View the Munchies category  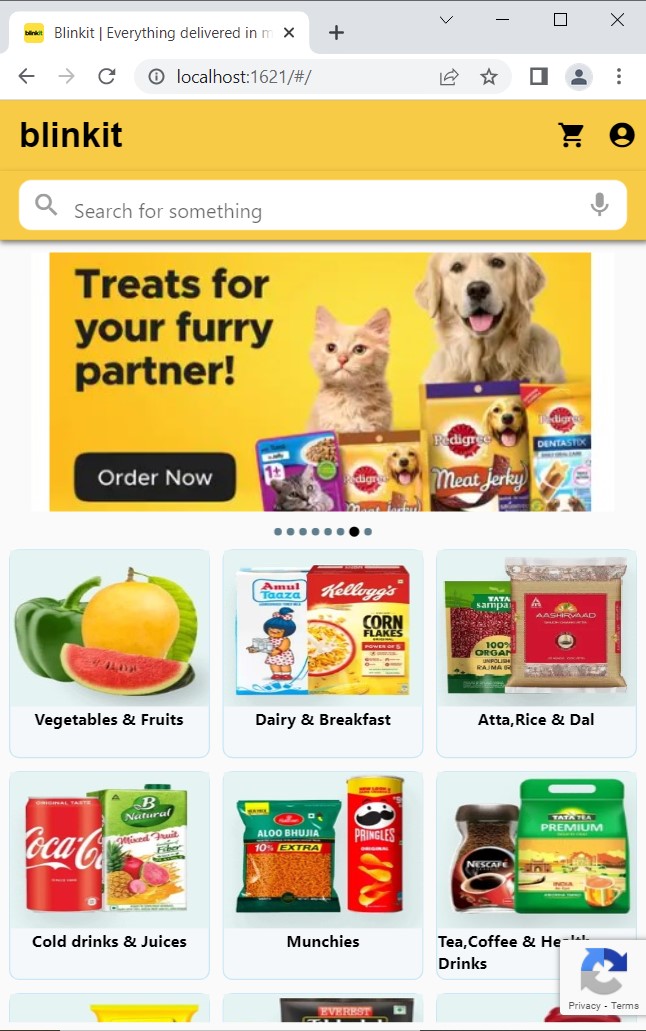click(x=323, y=874)
